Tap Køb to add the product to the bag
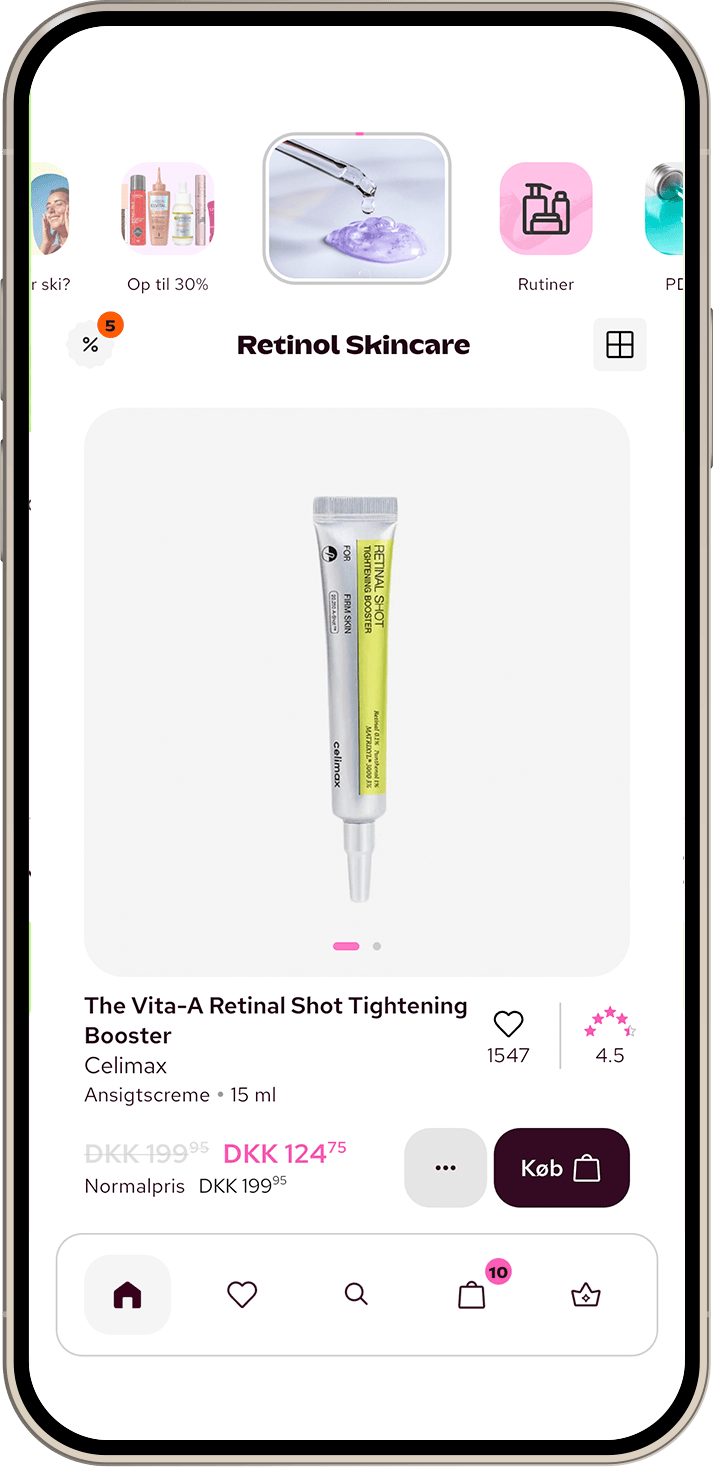This screenshot has width=713, height=1467. click(x=561, y=1168)
